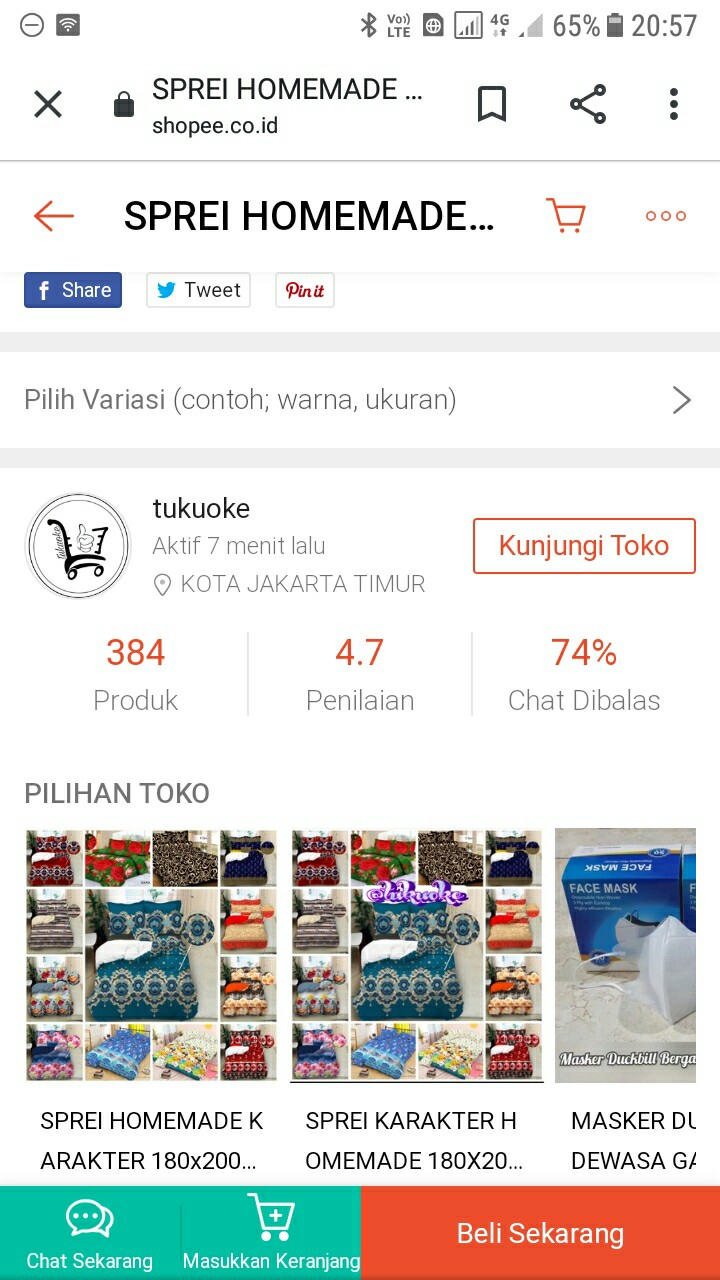Viewport: 720px width, 1280px height.
Task: Share product on Facebook
Action: pyautogui.click(x=73, y=290)
